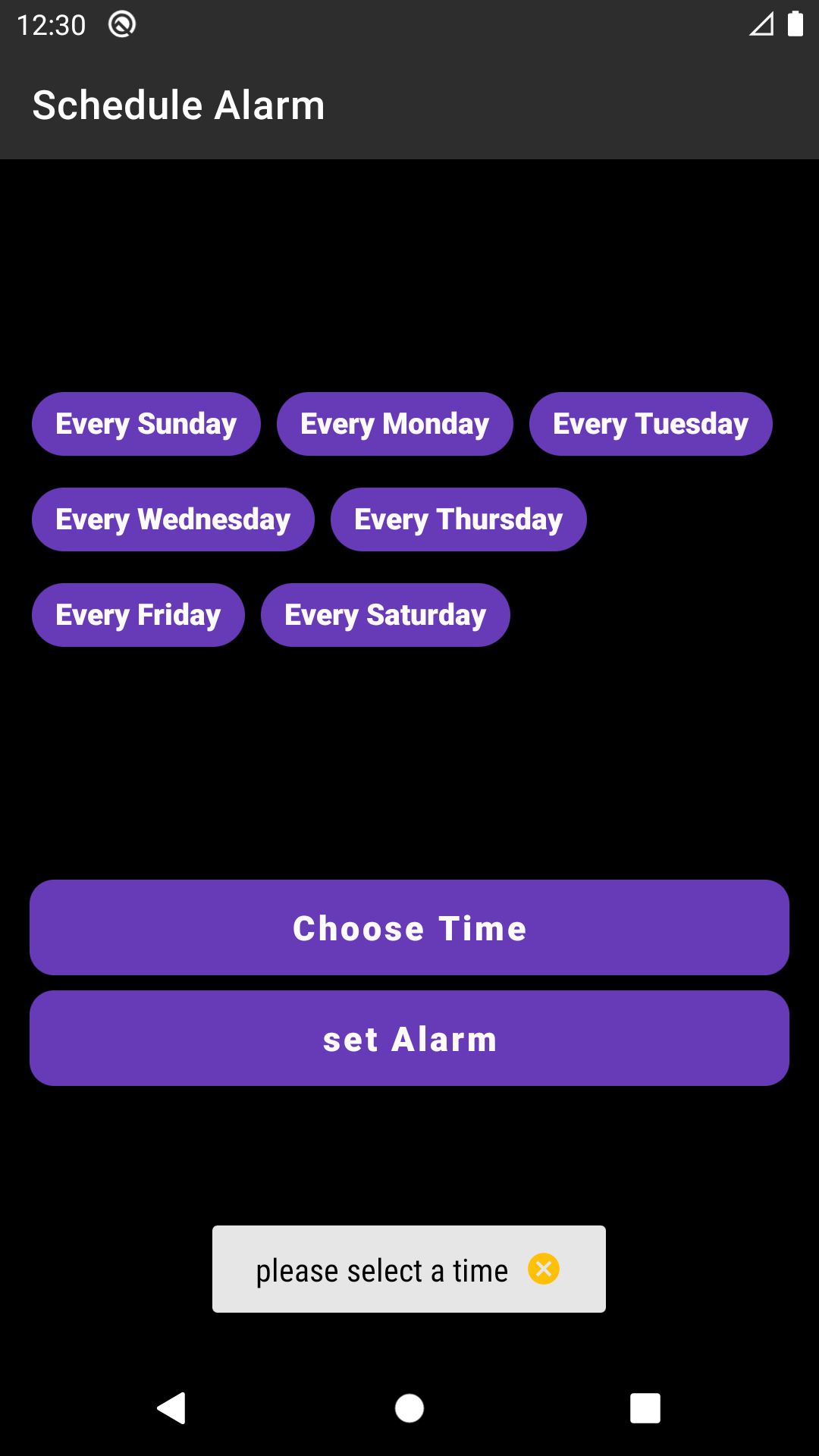Tap the Every Tuesday chip

click(x=650, y=424)
